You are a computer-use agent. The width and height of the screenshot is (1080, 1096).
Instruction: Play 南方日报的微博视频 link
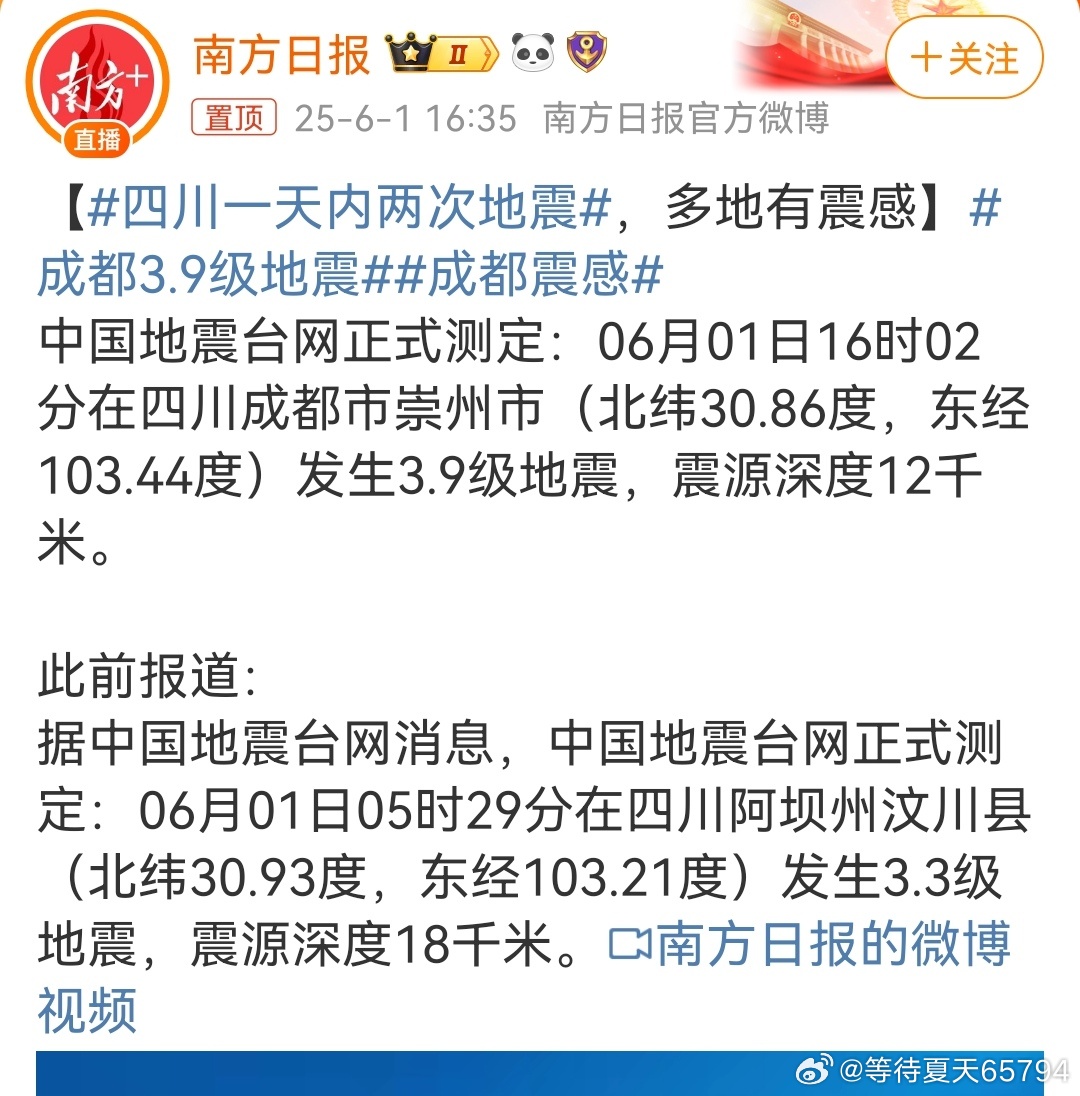[810, 945]
